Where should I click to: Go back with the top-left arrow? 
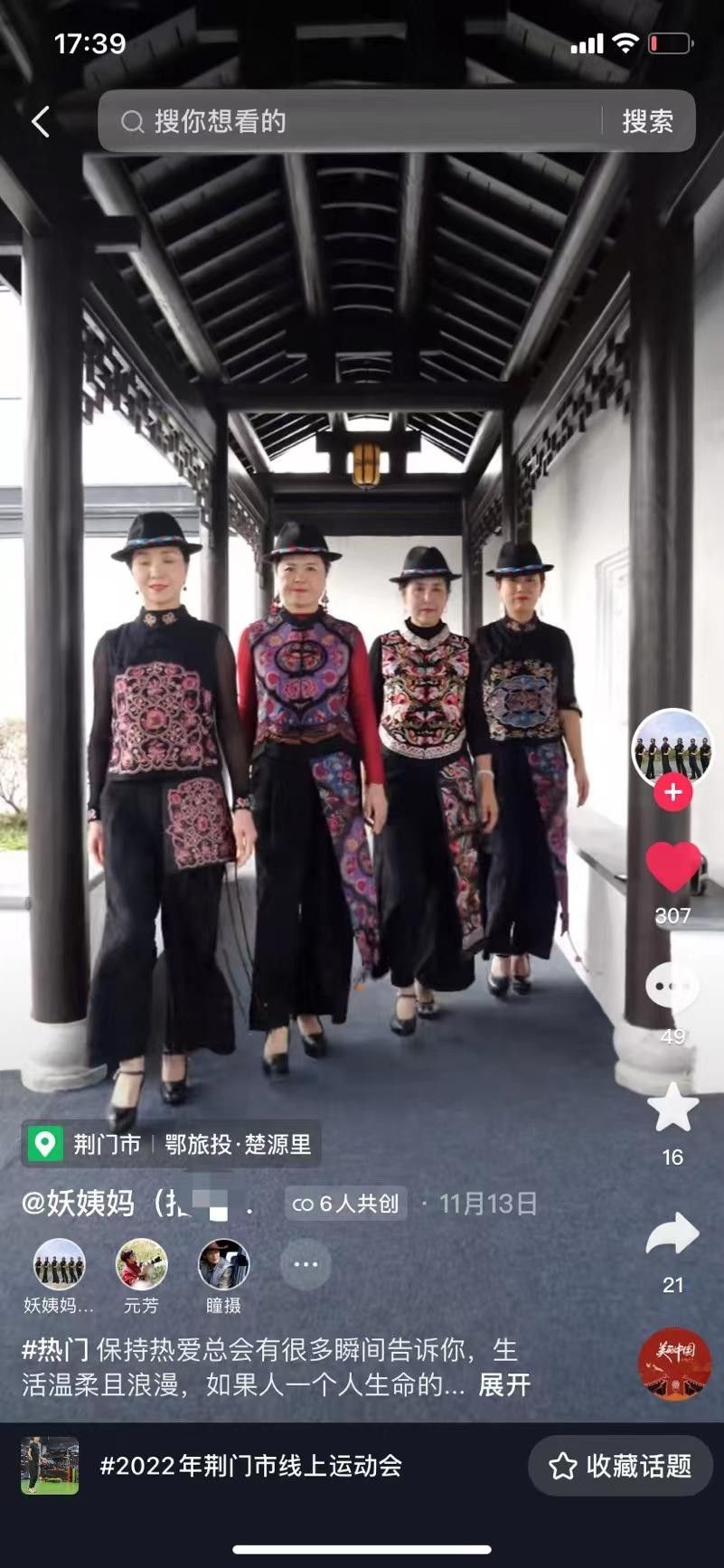(41, 121)
